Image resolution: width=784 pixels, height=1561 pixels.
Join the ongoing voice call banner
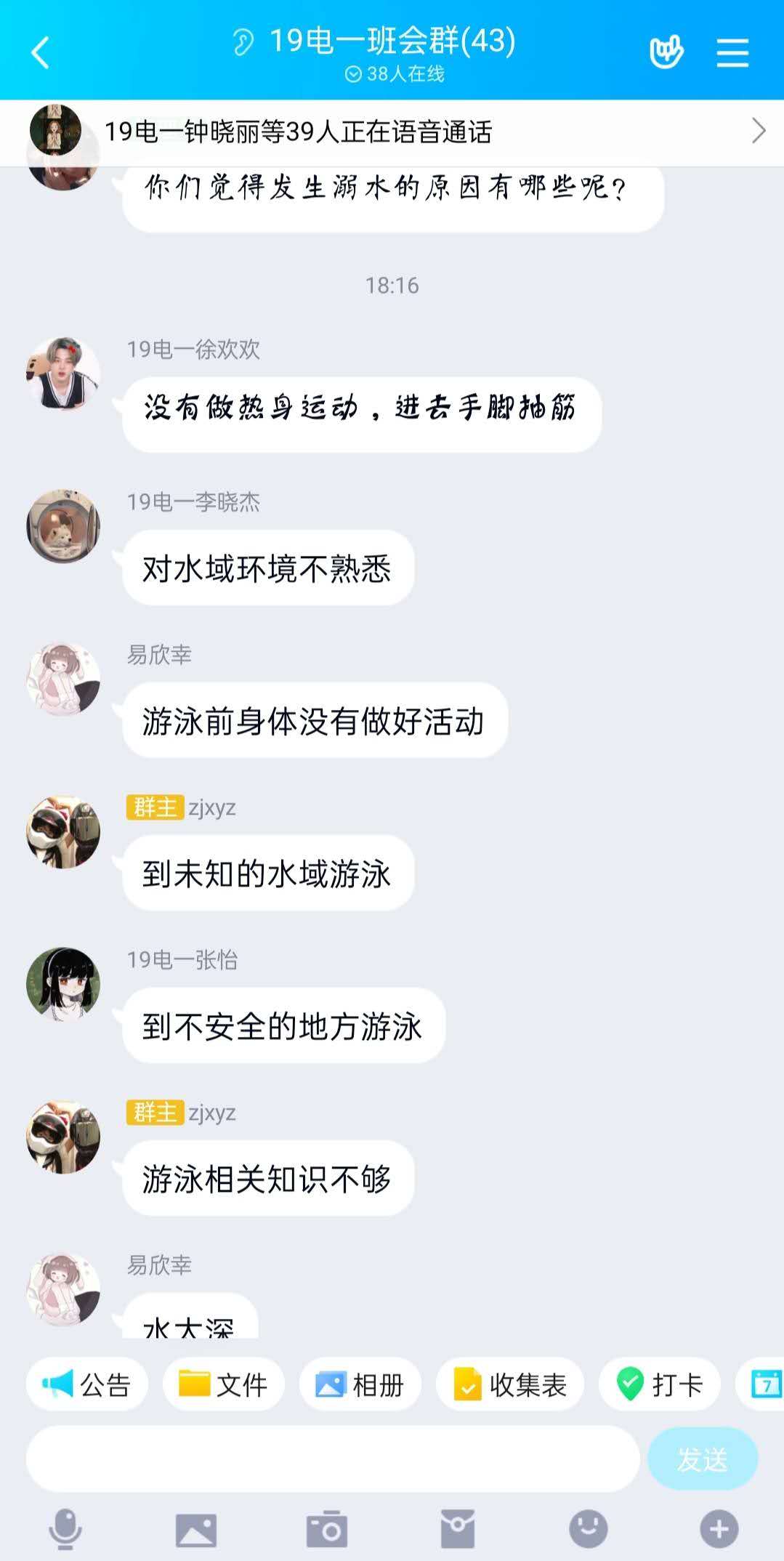392,132
